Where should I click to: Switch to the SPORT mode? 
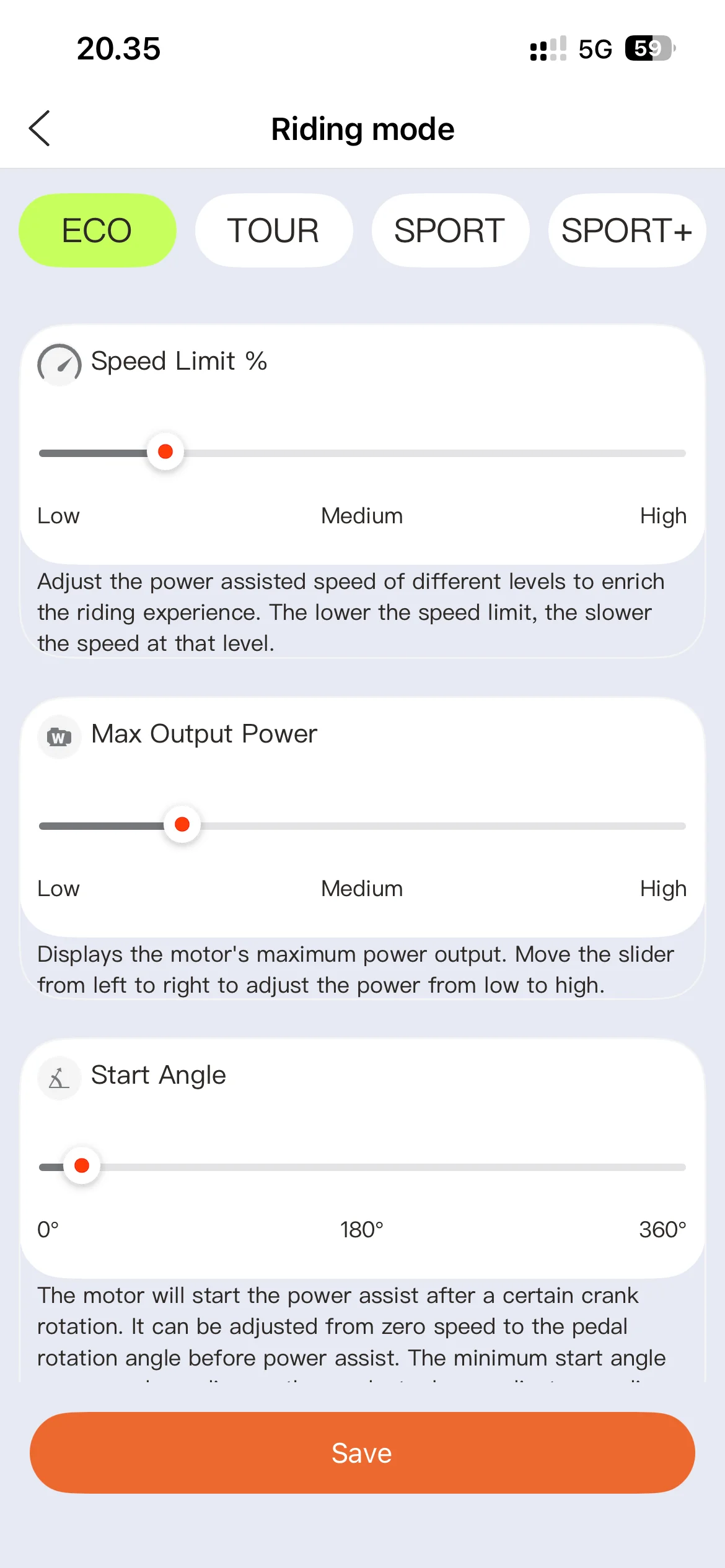[x=450, y=230]
